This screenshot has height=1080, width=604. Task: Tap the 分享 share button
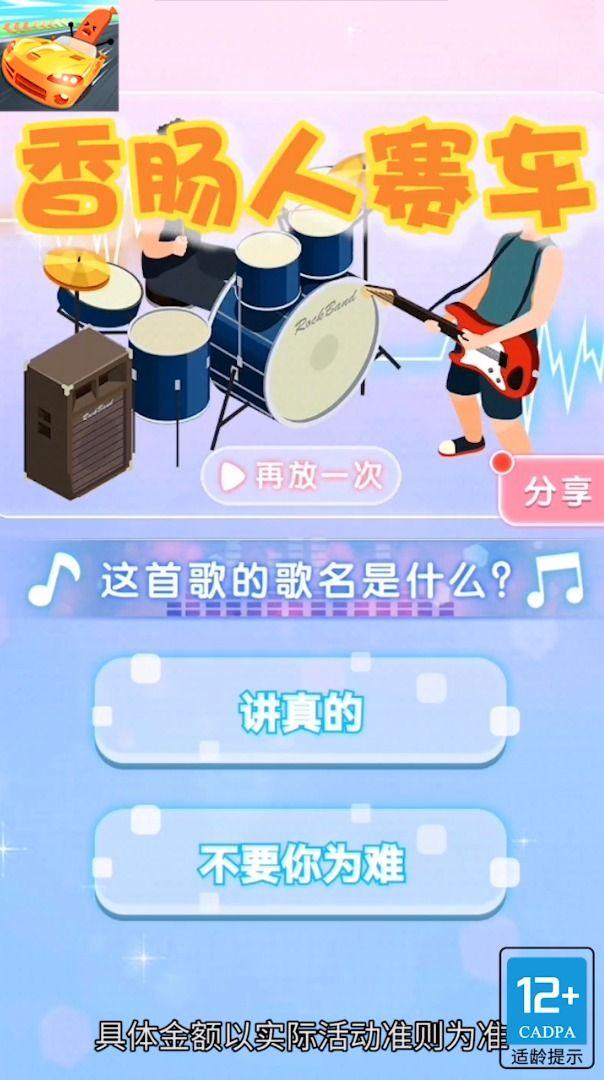(556, 492)
